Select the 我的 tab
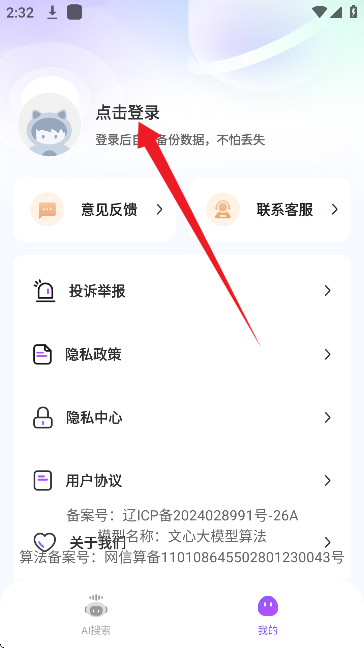 (x=268, y=615)
